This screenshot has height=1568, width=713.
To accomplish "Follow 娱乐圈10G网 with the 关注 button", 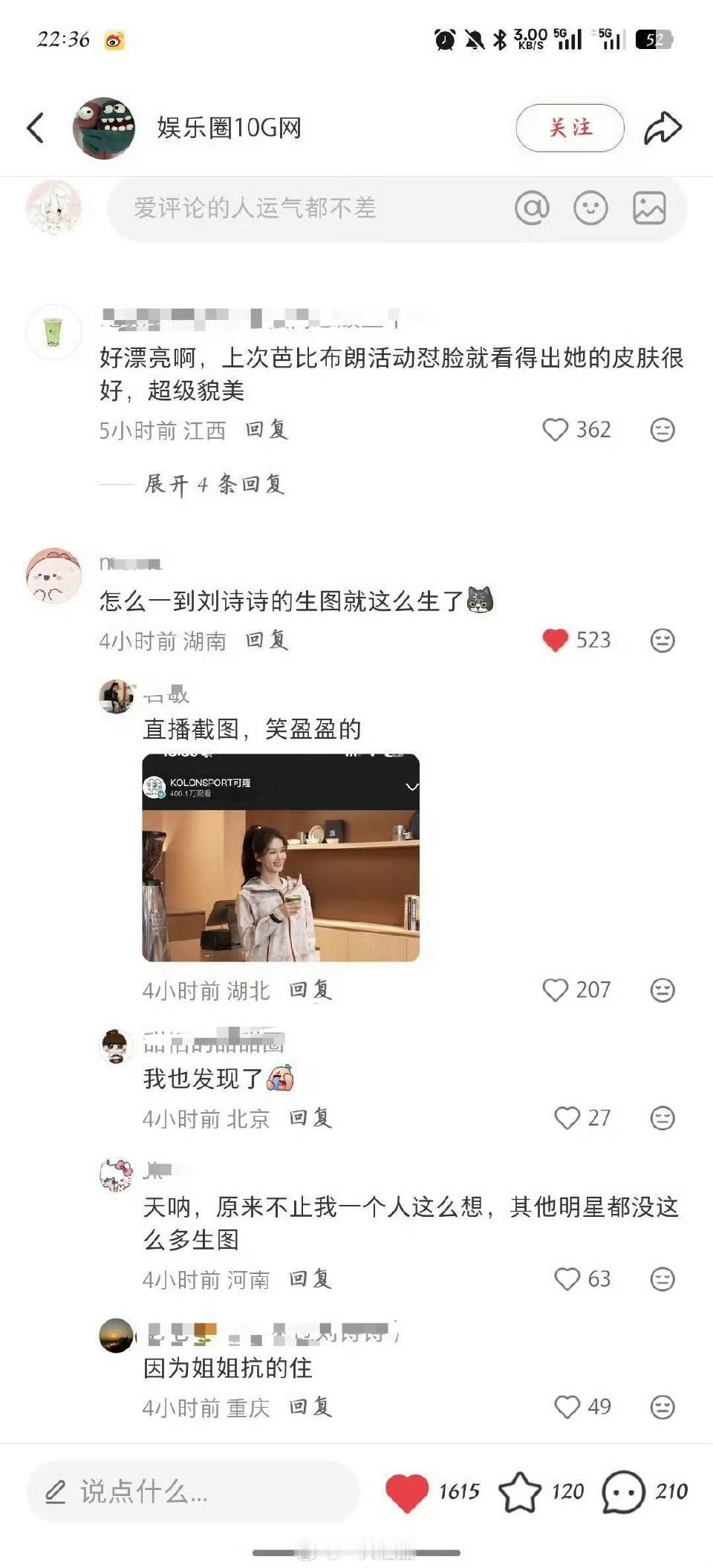I will click(569, 127).
